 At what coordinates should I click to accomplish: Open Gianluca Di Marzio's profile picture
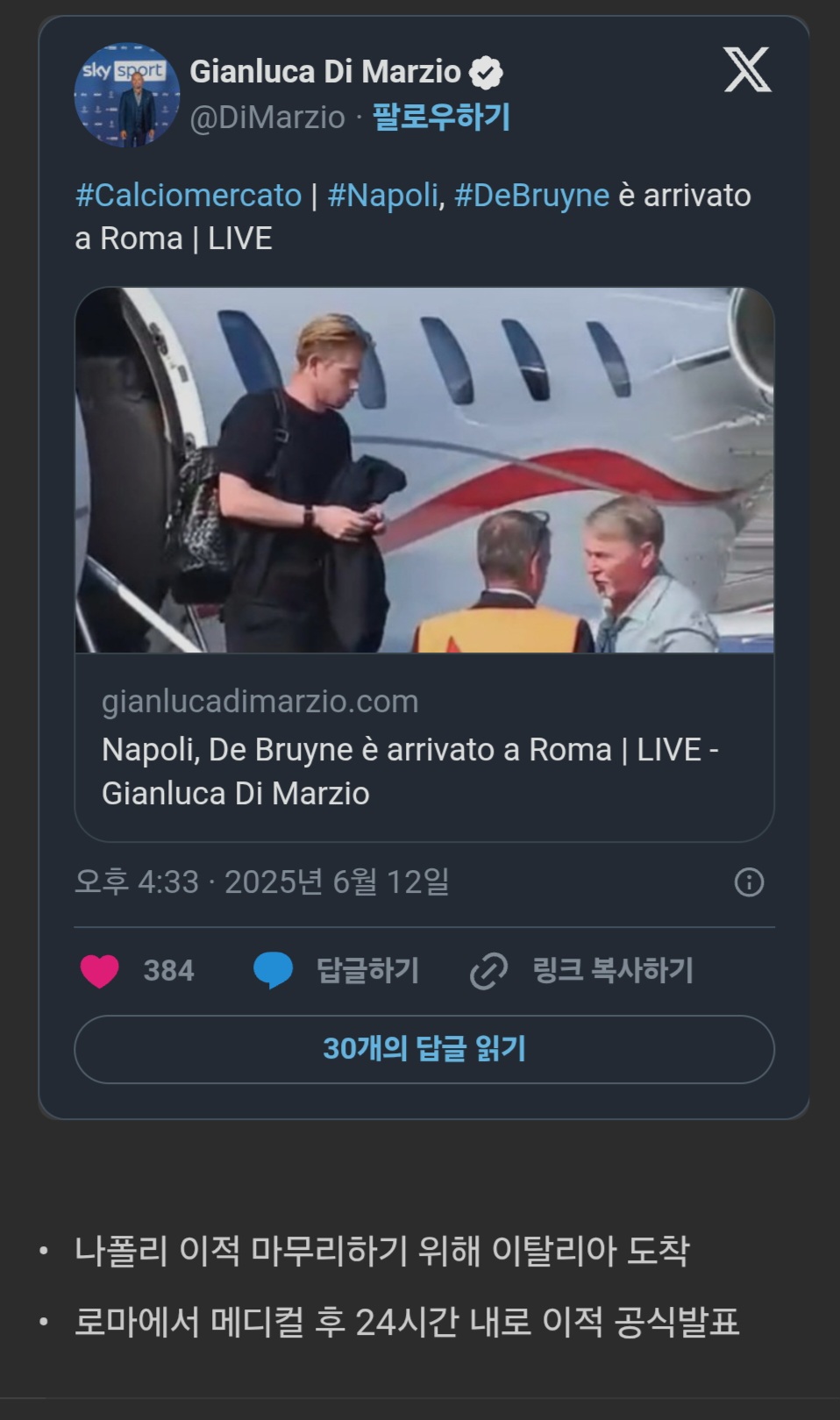tap(127, 95)
